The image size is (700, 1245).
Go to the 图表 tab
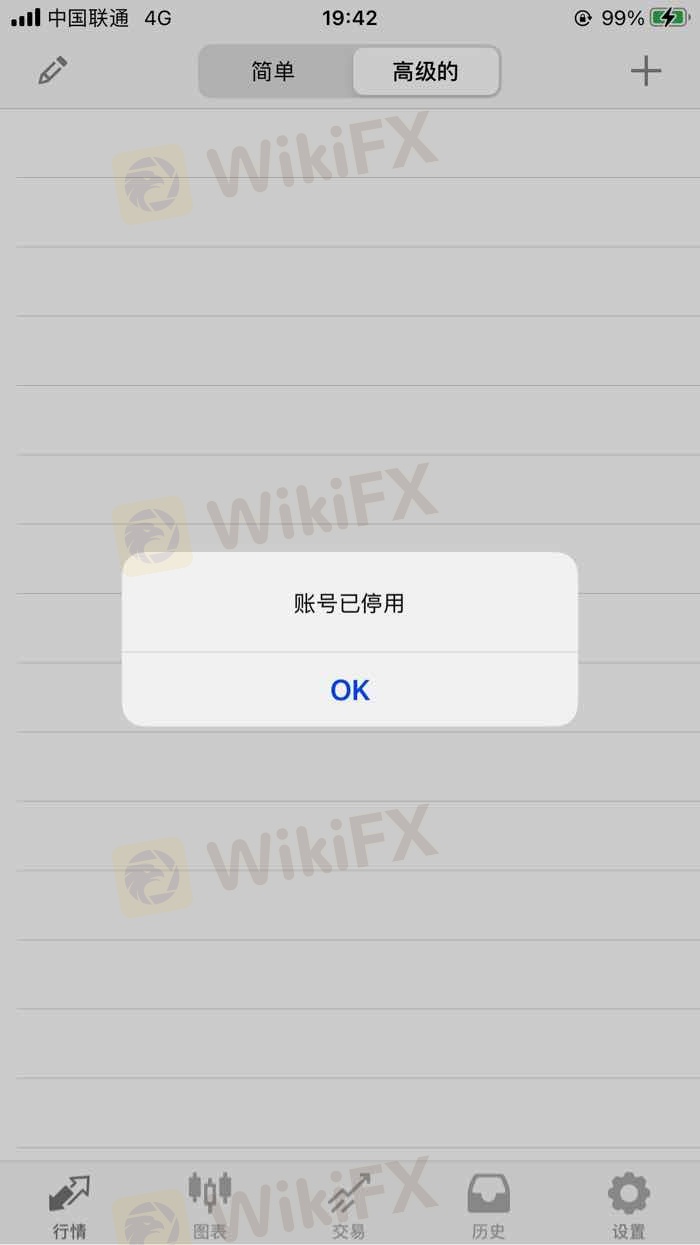tap(210, 1207)
